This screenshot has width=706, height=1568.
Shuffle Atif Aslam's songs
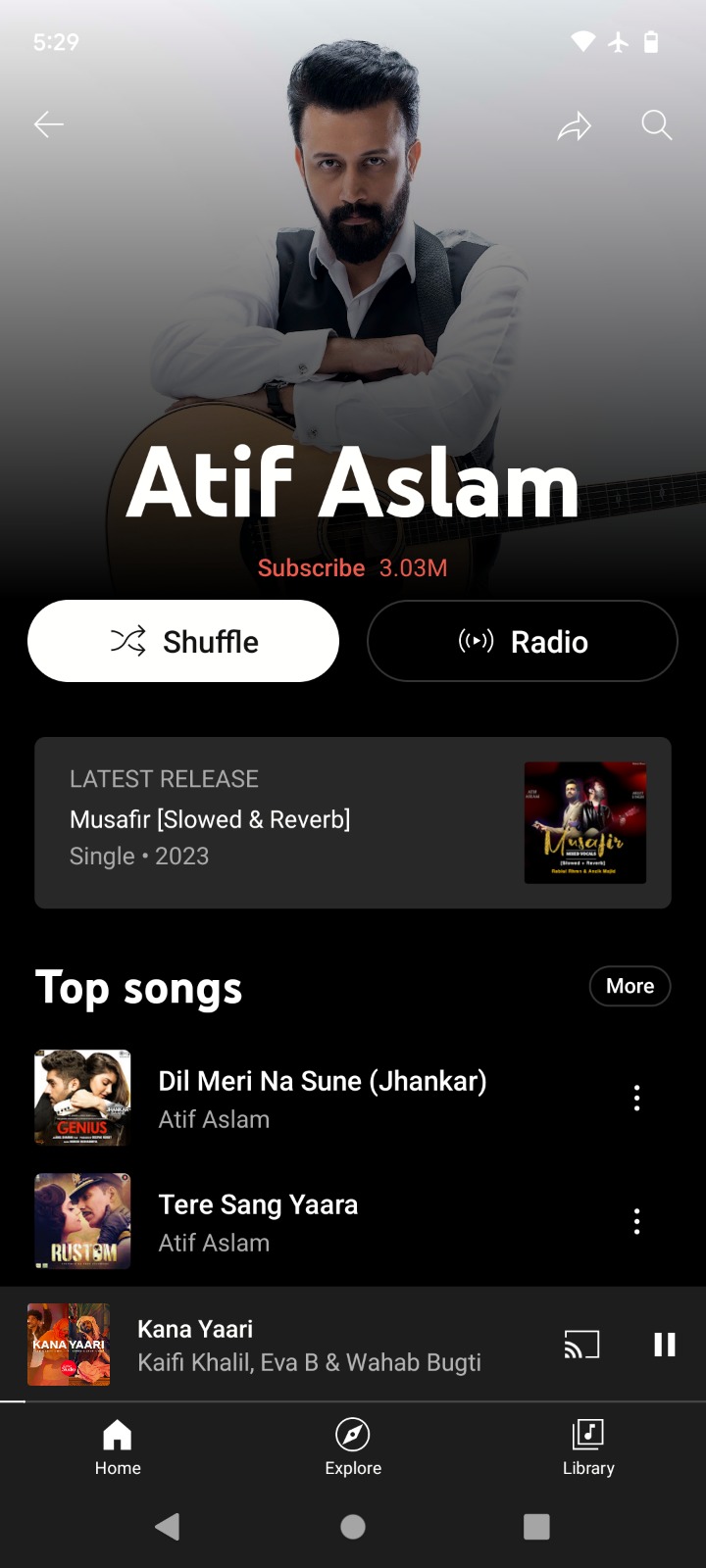click(183, 642)
